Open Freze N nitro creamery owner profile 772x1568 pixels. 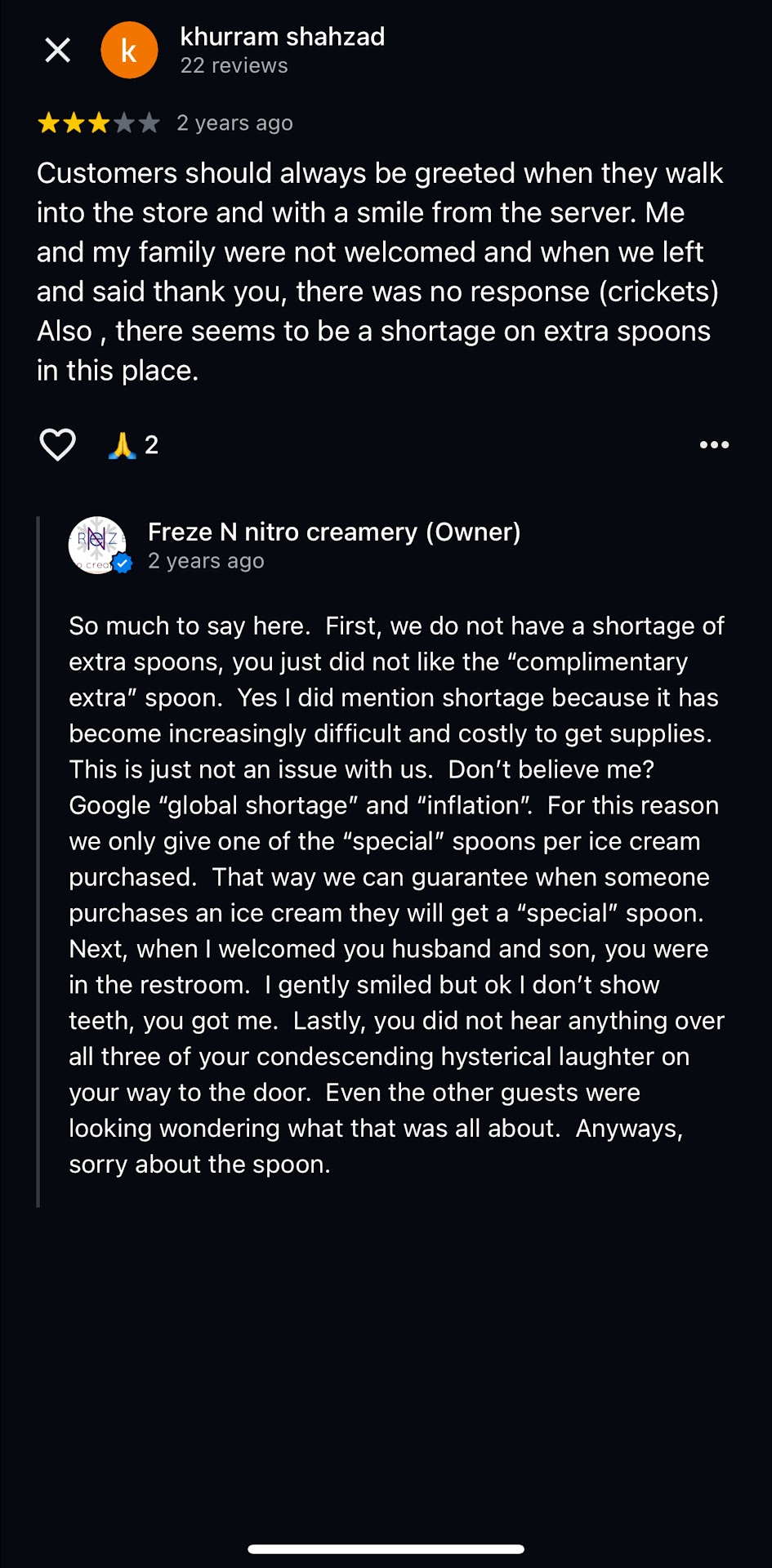click(x=333, y=532)
